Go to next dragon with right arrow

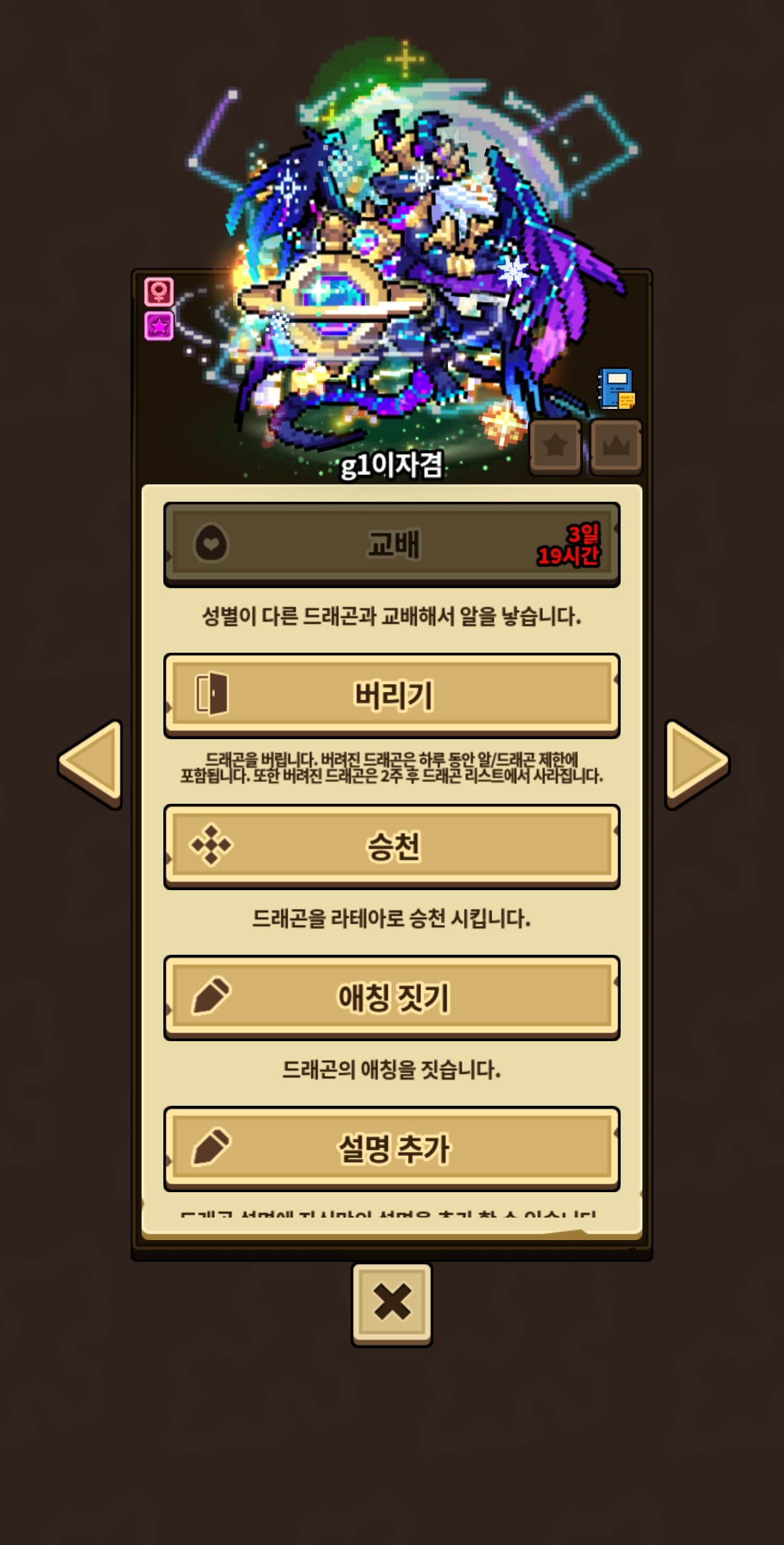(x=695, y=763)
